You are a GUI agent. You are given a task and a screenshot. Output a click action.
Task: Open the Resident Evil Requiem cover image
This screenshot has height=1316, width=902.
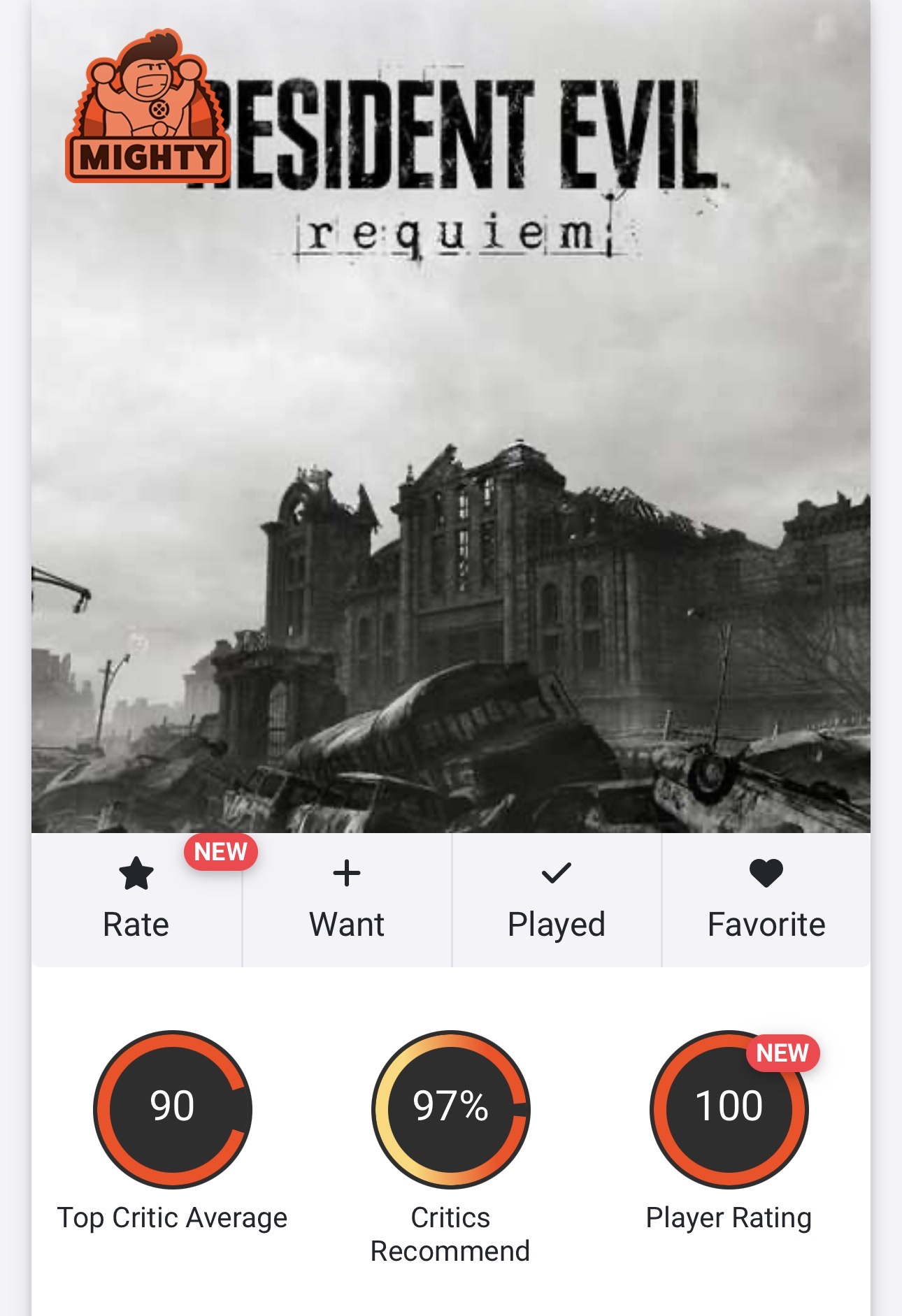pyautogui.click(x=451, y=454)
